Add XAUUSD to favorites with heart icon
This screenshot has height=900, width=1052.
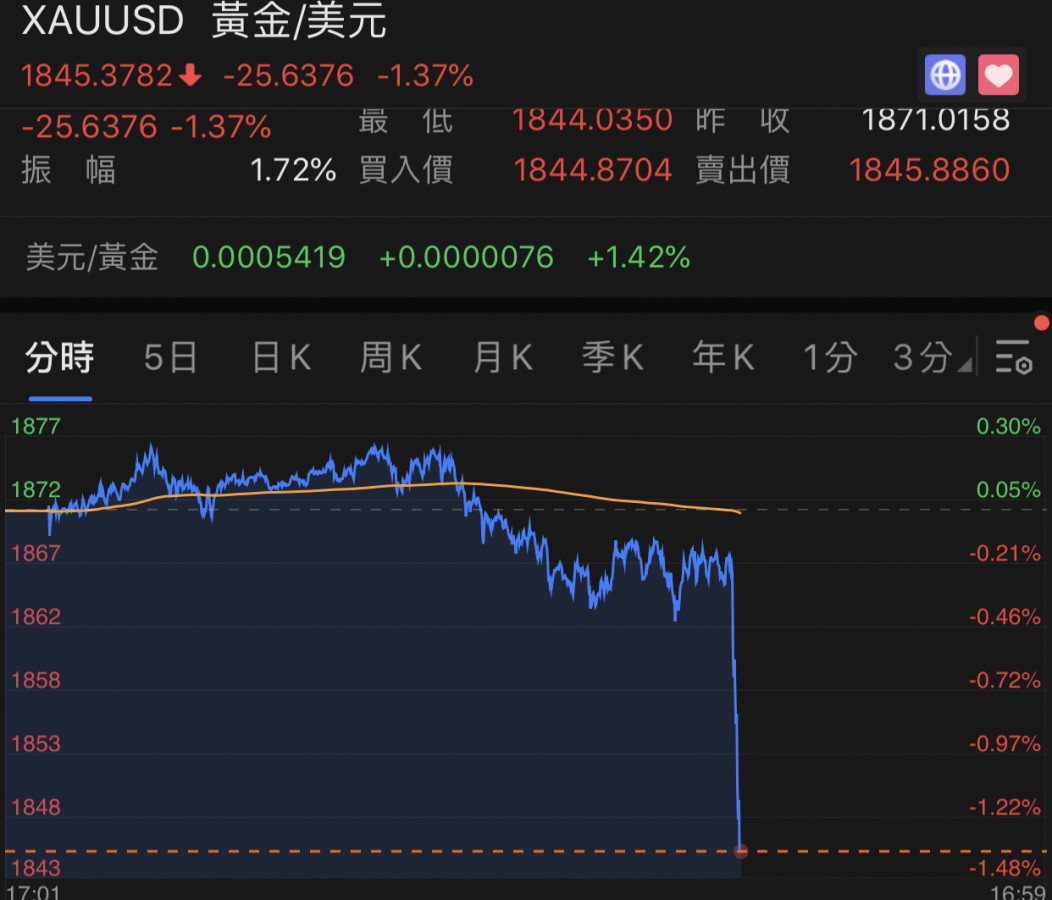point(998,75)
